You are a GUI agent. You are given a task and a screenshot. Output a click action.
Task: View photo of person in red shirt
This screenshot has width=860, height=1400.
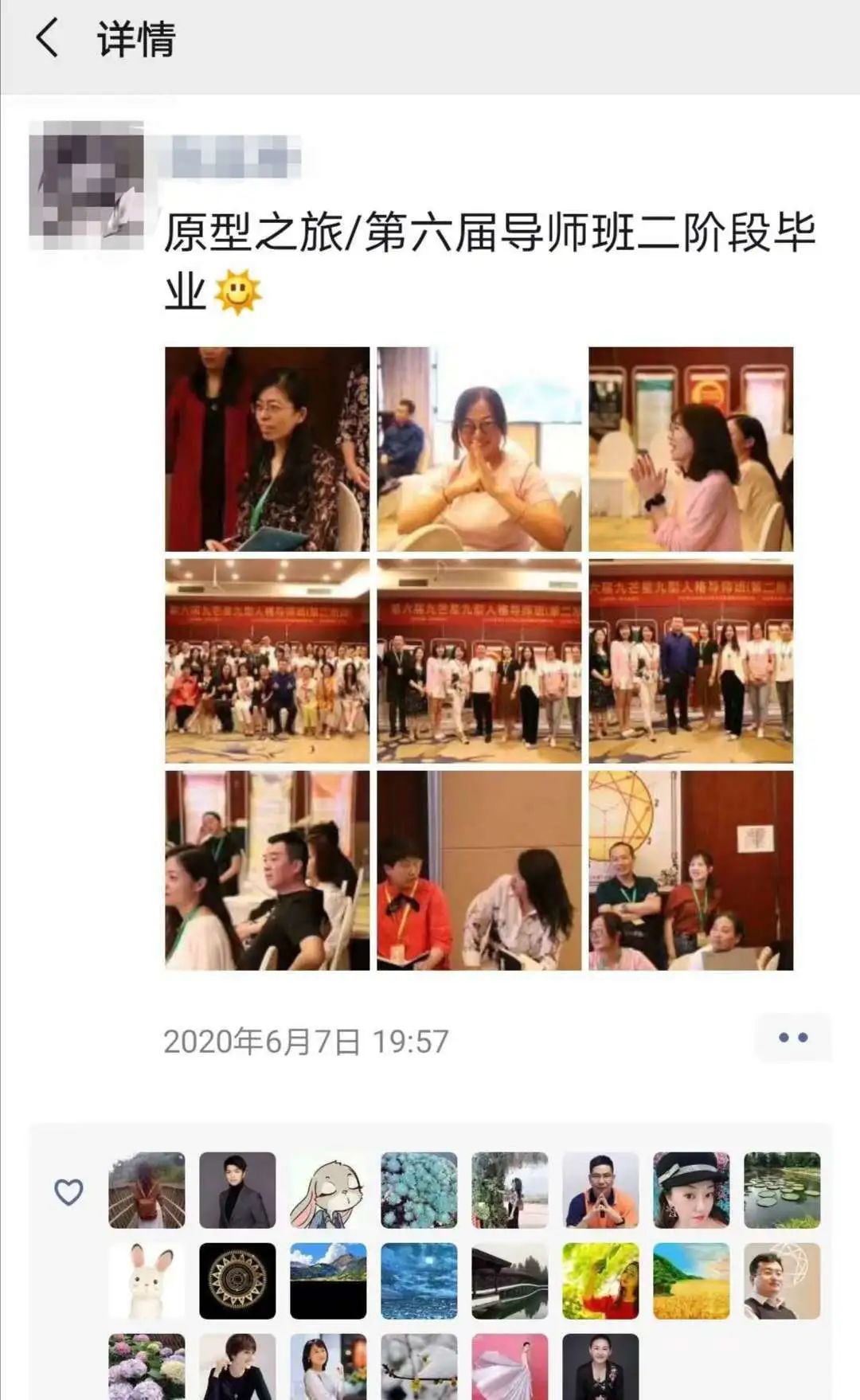479,870
